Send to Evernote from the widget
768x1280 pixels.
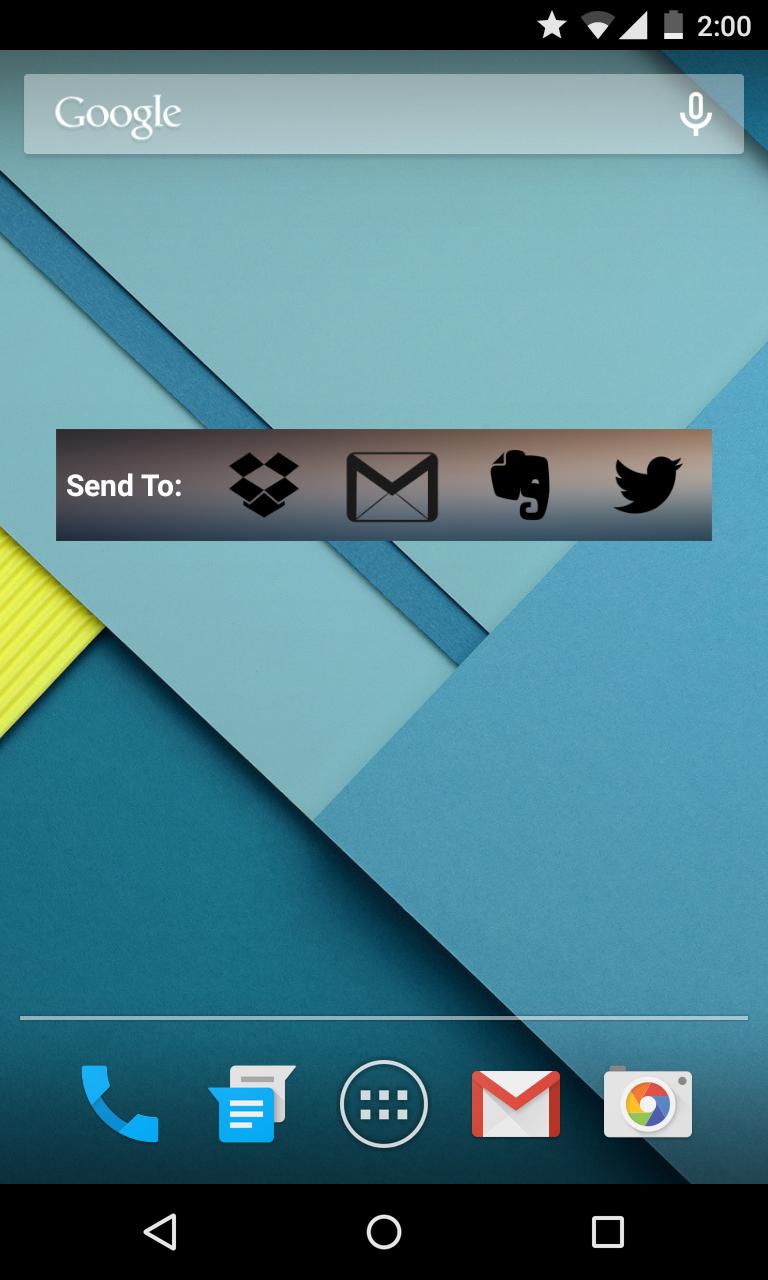pos(521,485)
